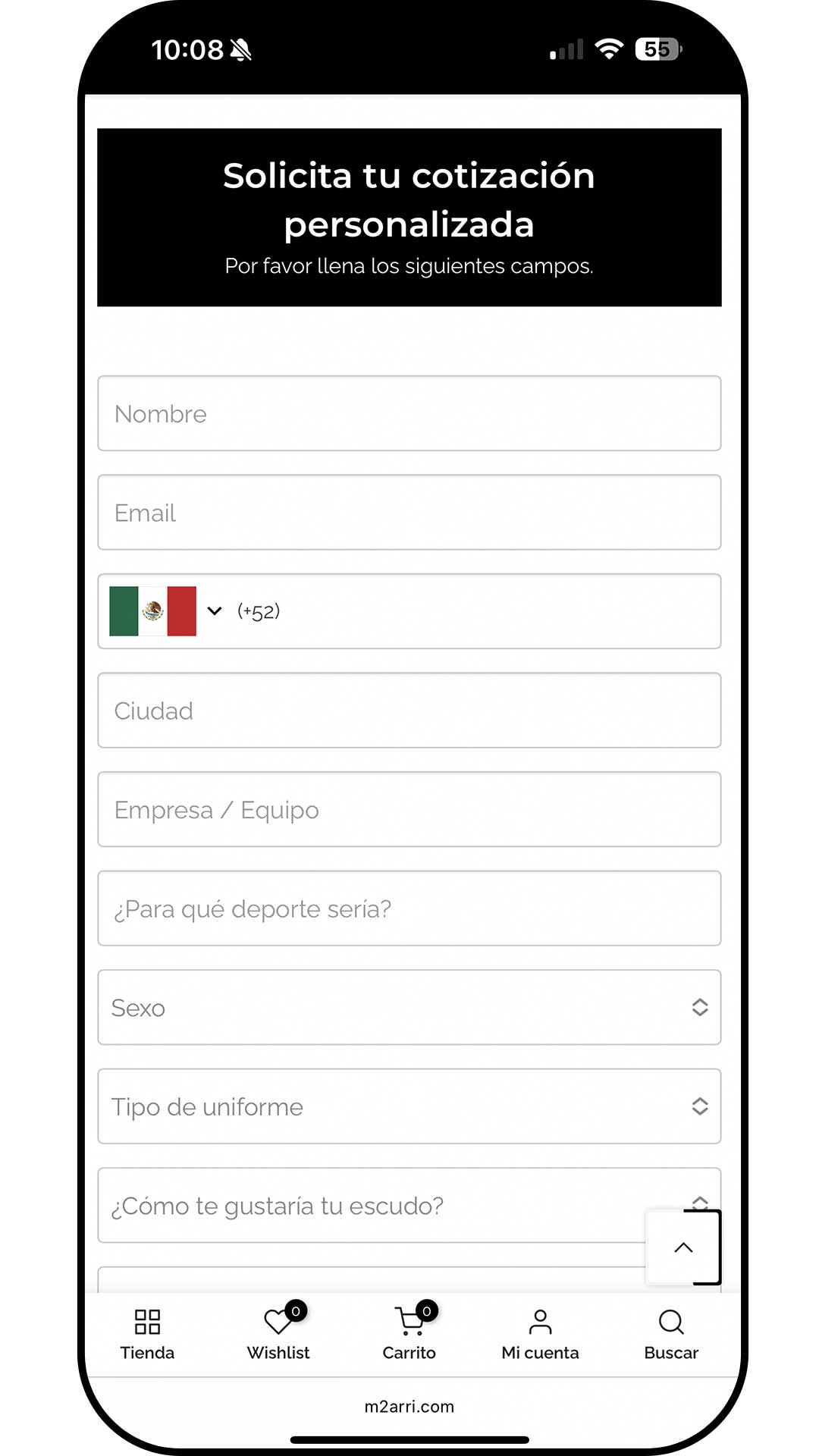The width and height of the screenshot is (819, 1456).
Task: Enter the Email field
Action: (409, 513)
